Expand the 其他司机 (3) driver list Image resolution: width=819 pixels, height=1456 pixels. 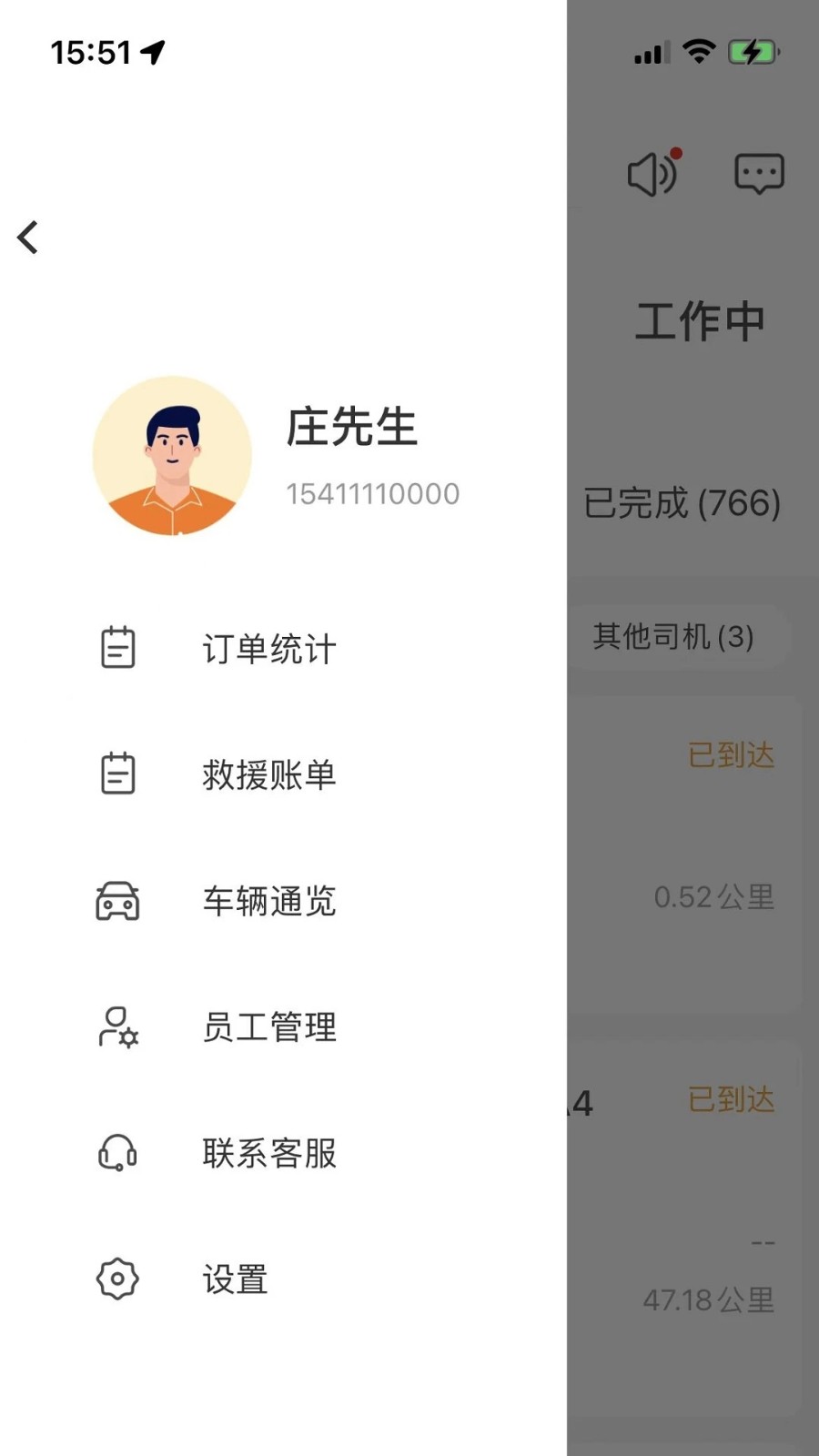pyautogui.click(x=673, y=637)
